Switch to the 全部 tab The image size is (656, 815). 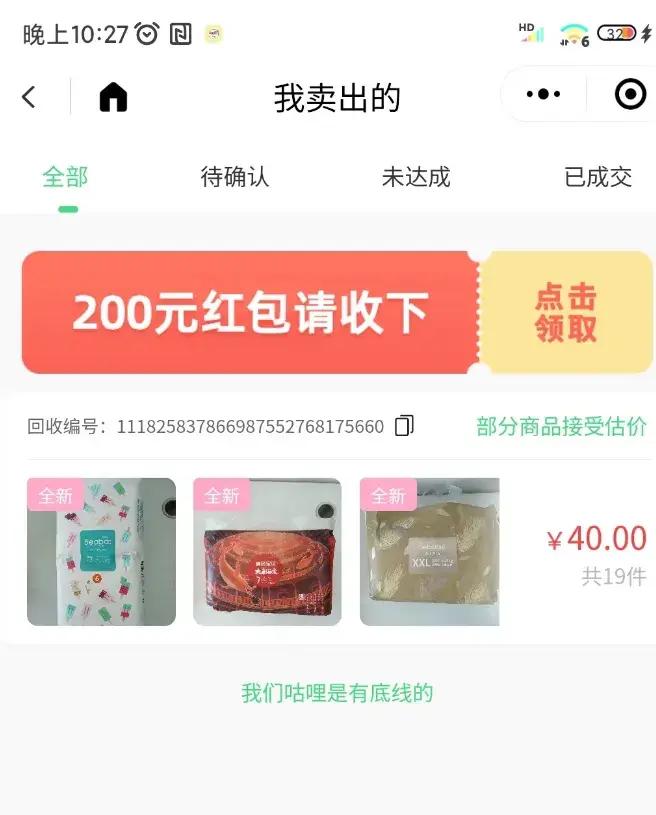pos(65,178)
